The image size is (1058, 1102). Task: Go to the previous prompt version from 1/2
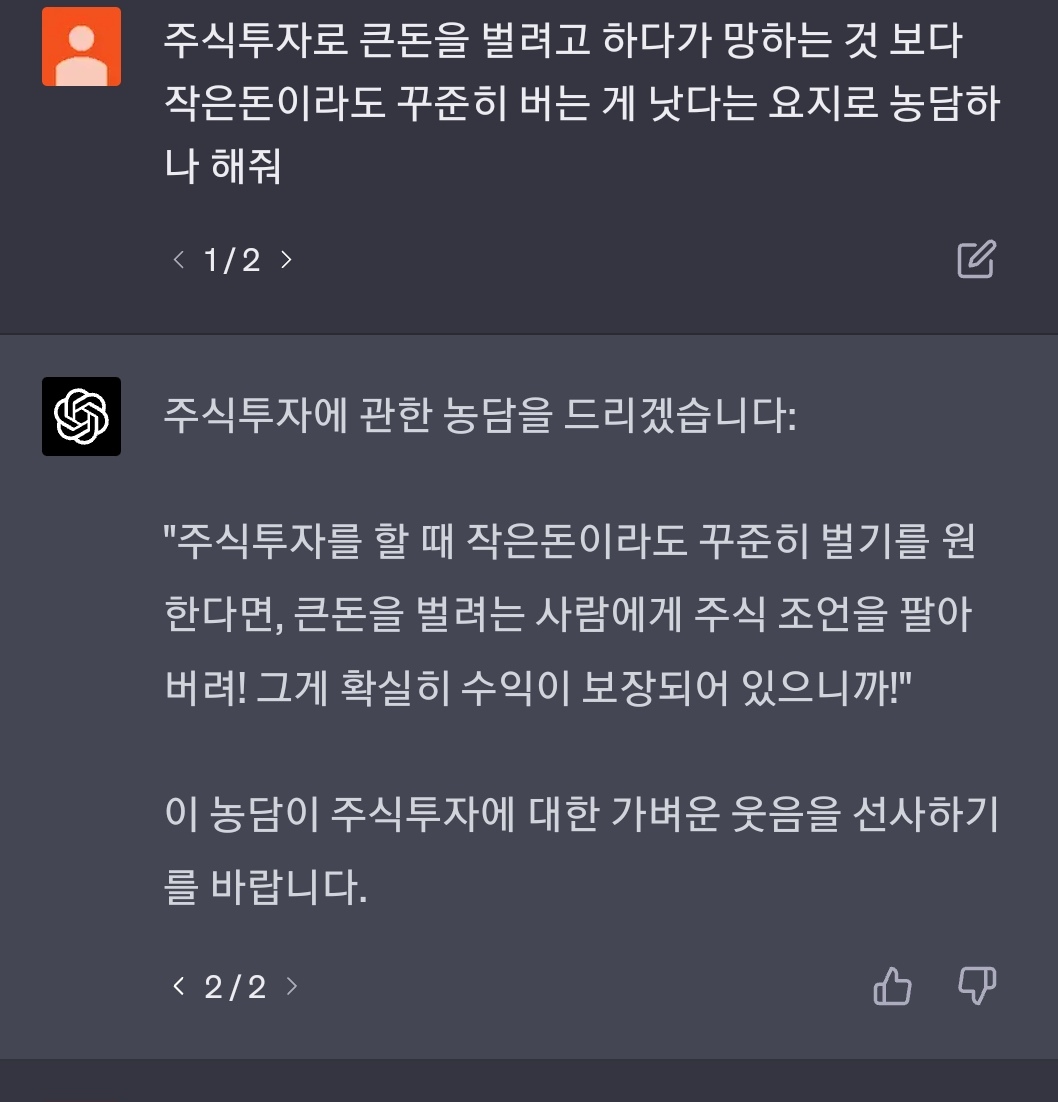coord(179,260)
